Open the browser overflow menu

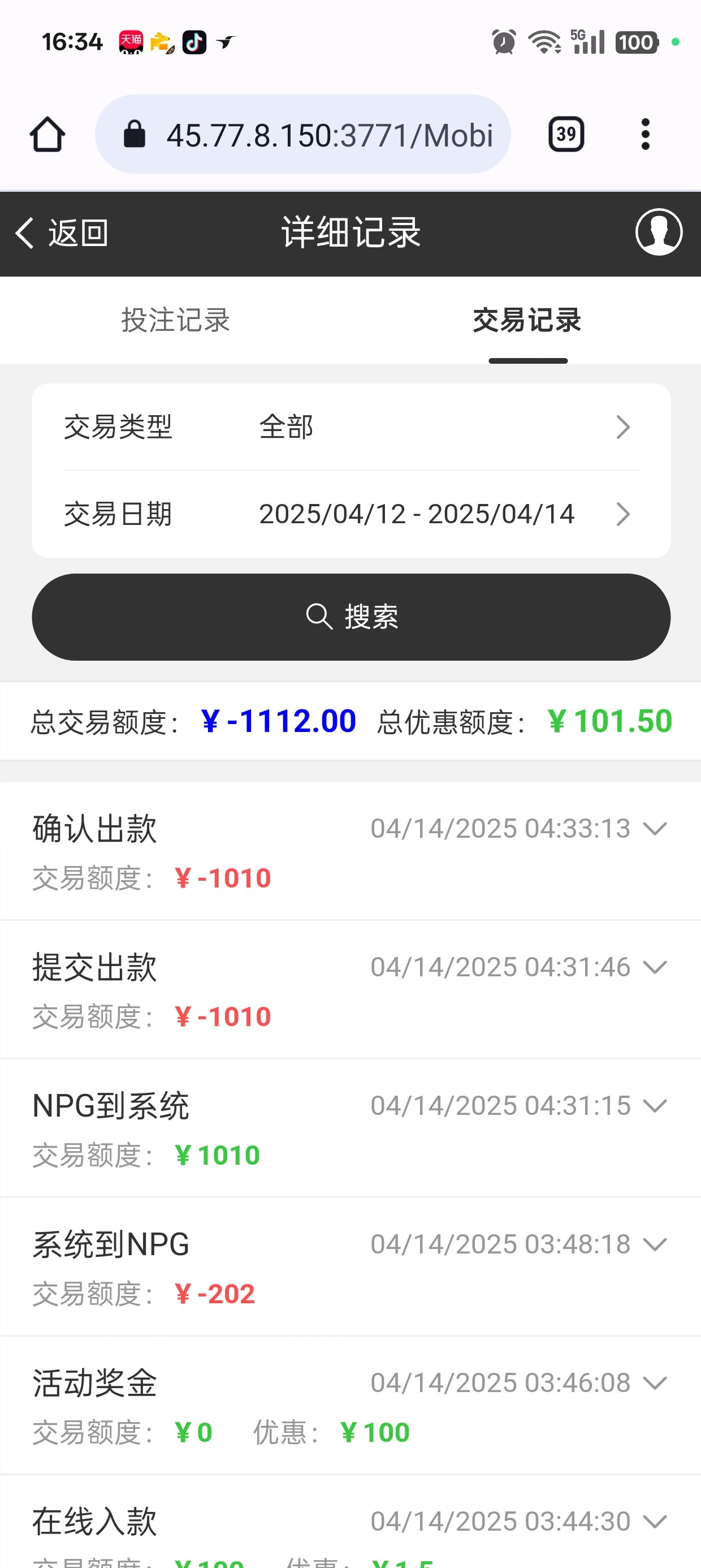pyautogui.click(x=646, y=135)
